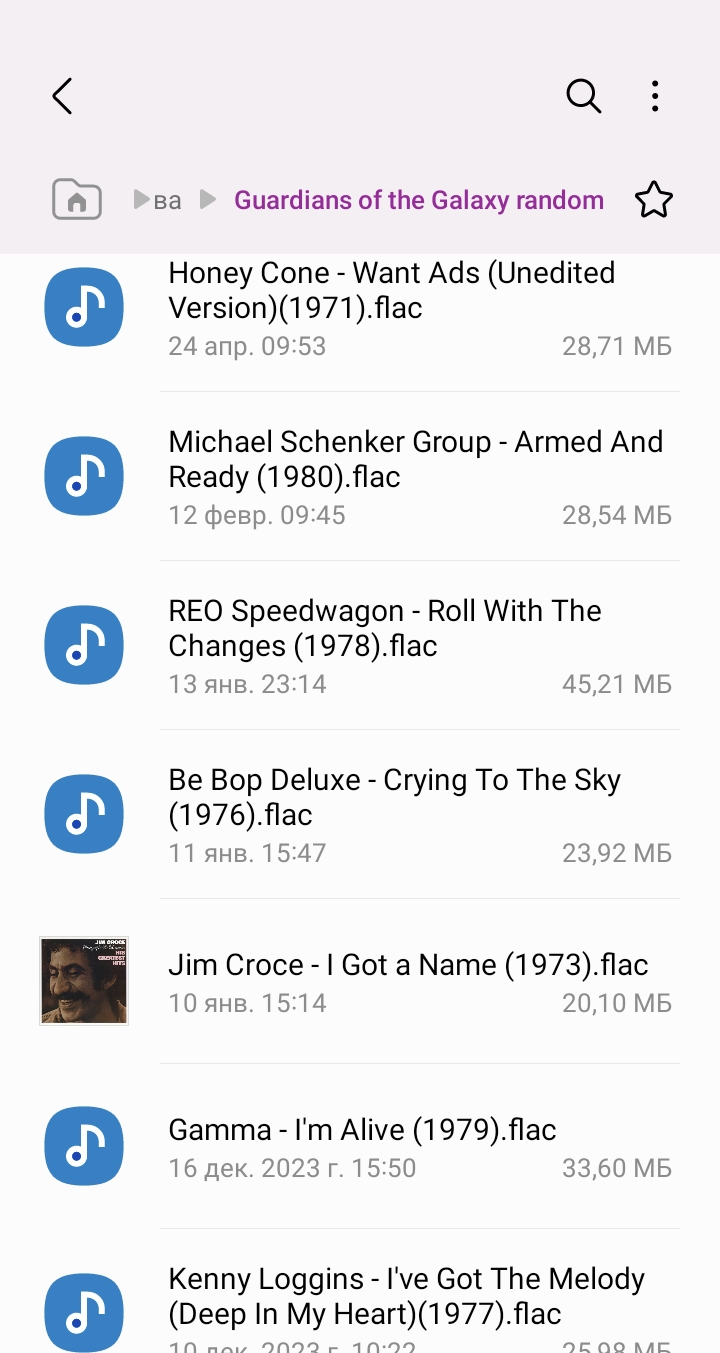Add this folder to favorites star

click(654, 200)
